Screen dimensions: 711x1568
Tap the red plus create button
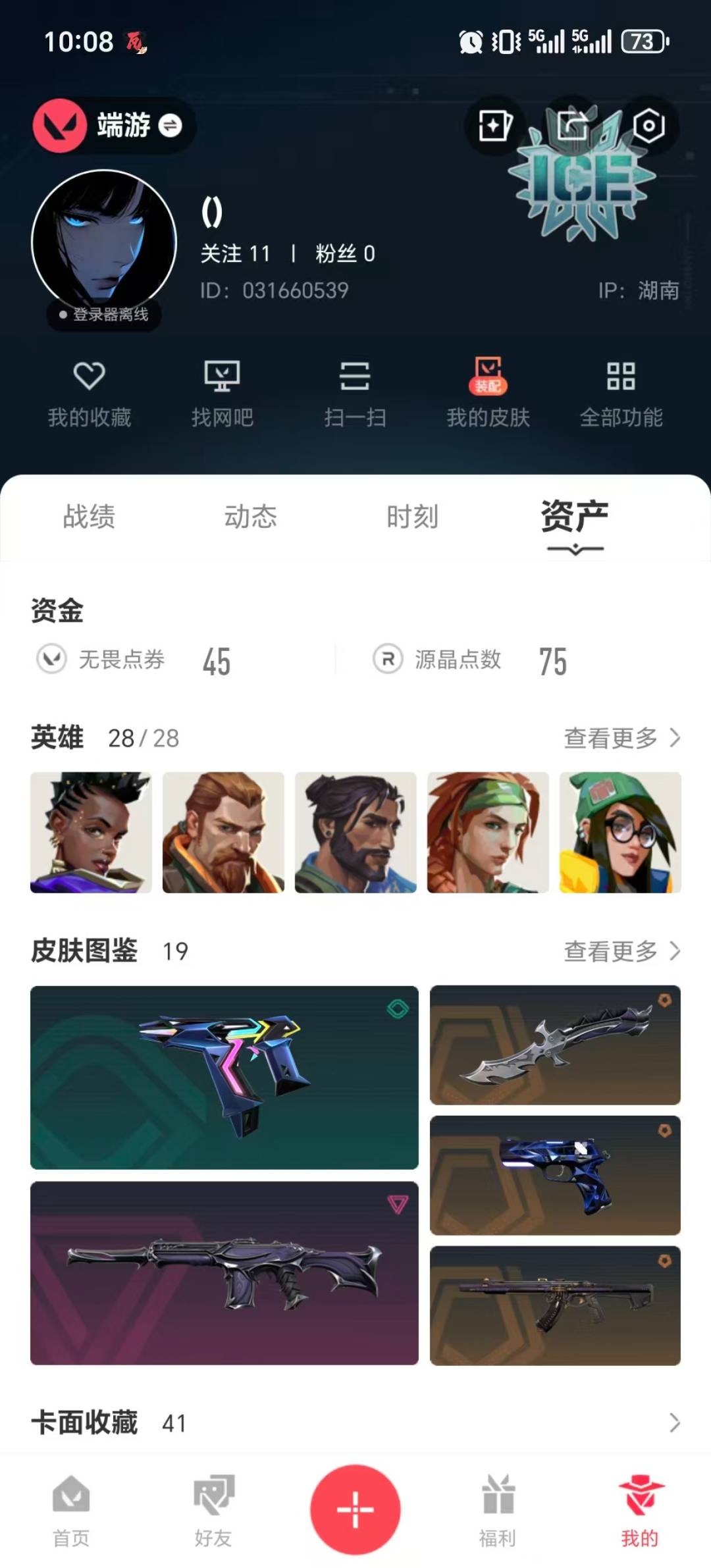coord(355,1509)
